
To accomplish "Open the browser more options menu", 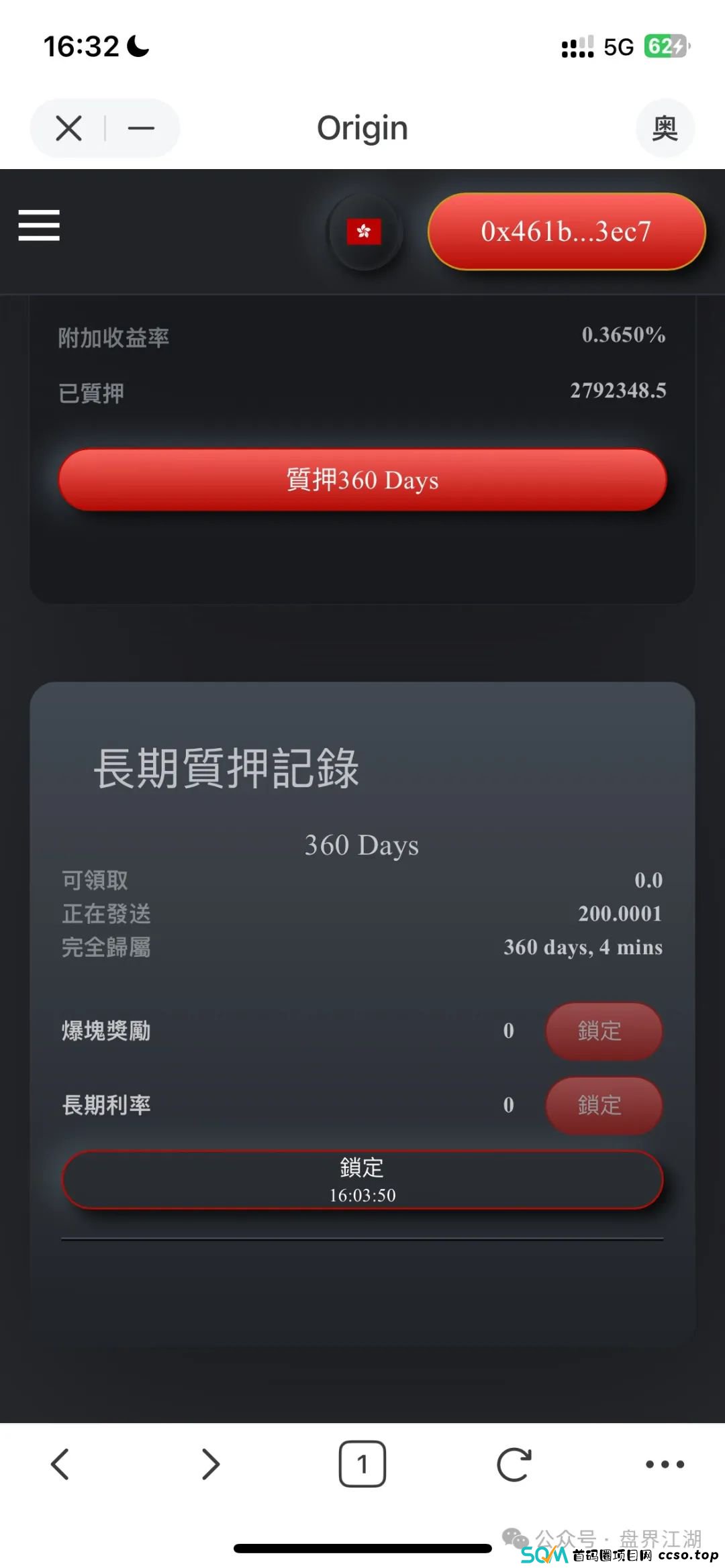I will point(665,1464).
